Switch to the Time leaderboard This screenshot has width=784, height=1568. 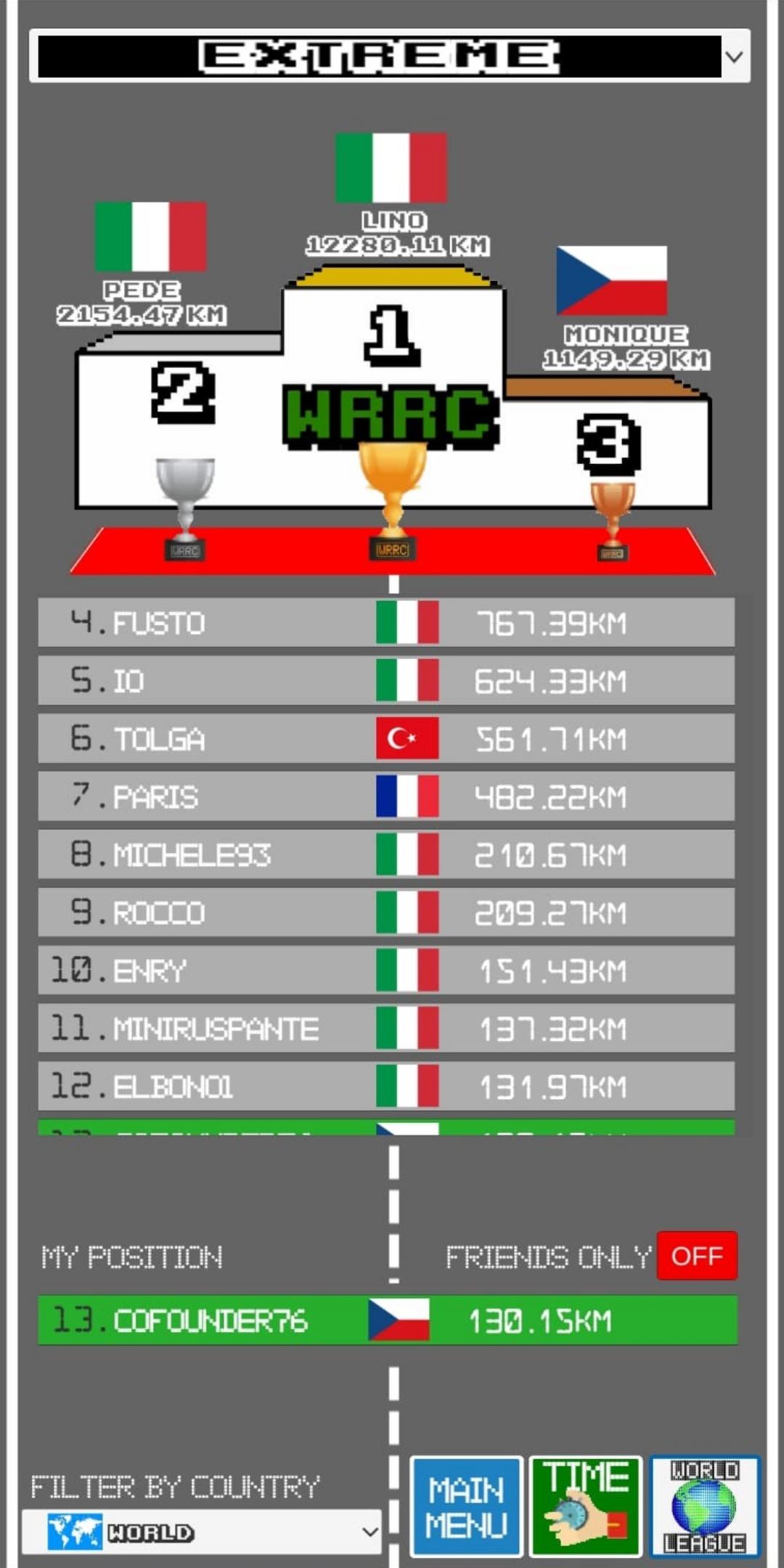585,1507
